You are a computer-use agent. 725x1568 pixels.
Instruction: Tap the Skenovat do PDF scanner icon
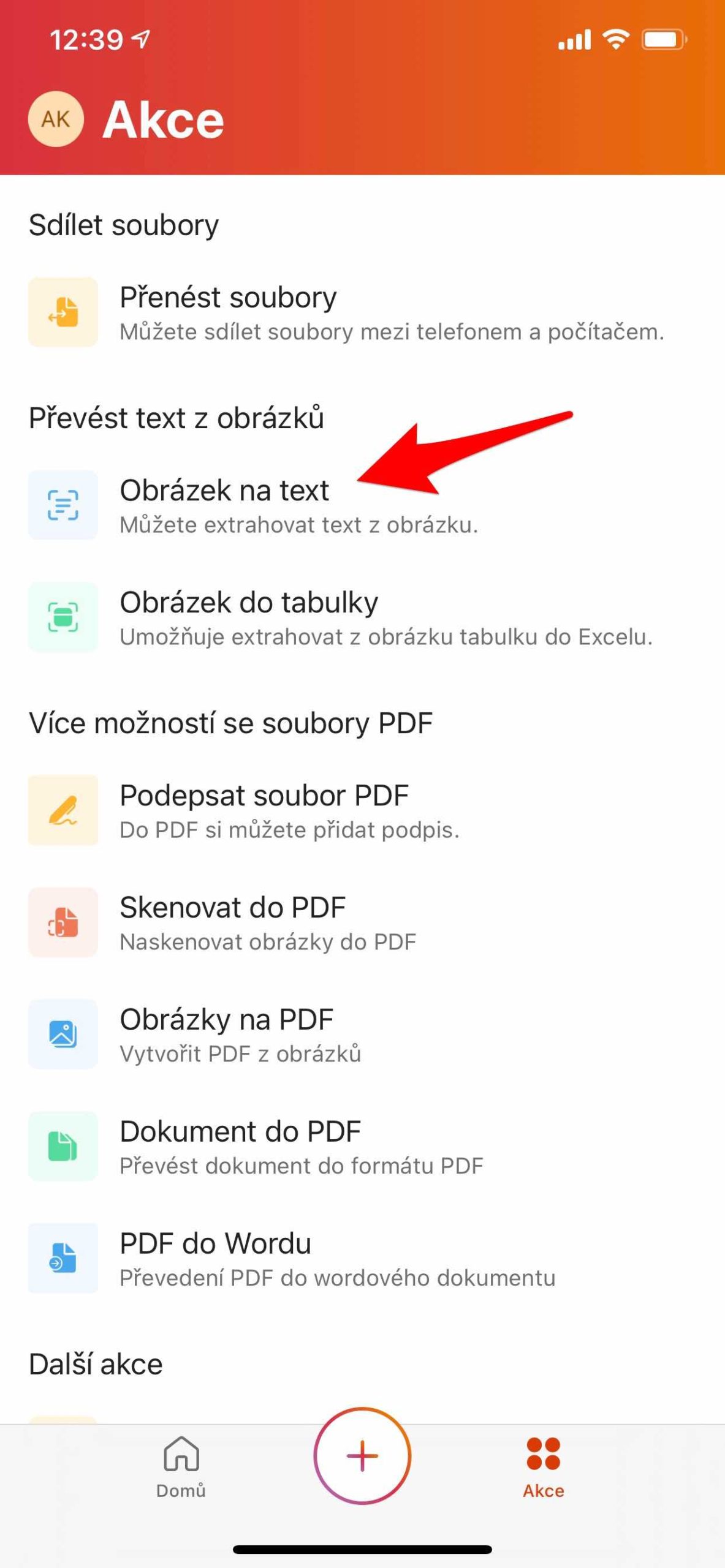pyautogui.click(x=63, y=922)
